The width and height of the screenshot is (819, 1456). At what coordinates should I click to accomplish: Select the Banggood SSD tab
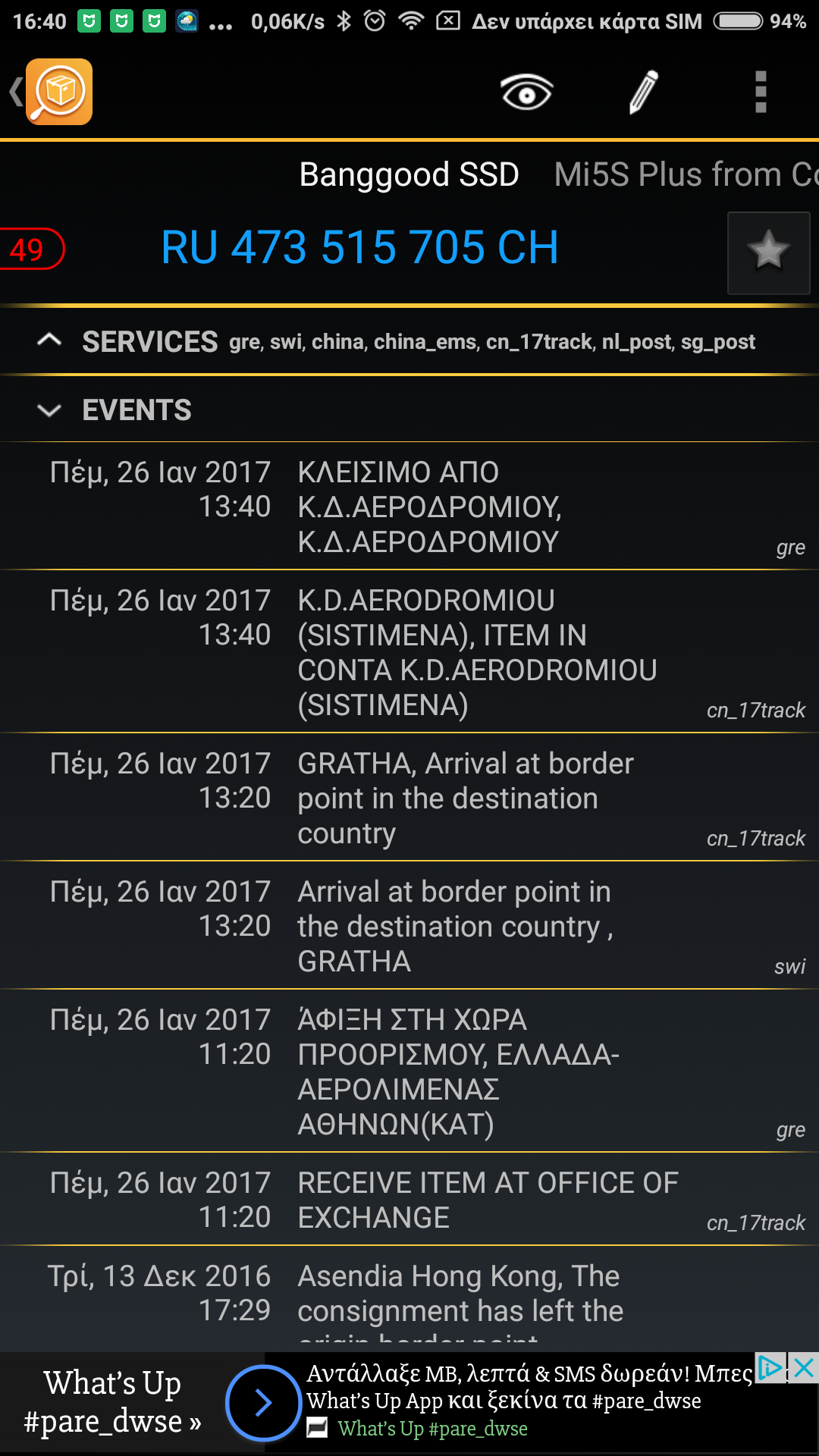click(x=409, y=175)
